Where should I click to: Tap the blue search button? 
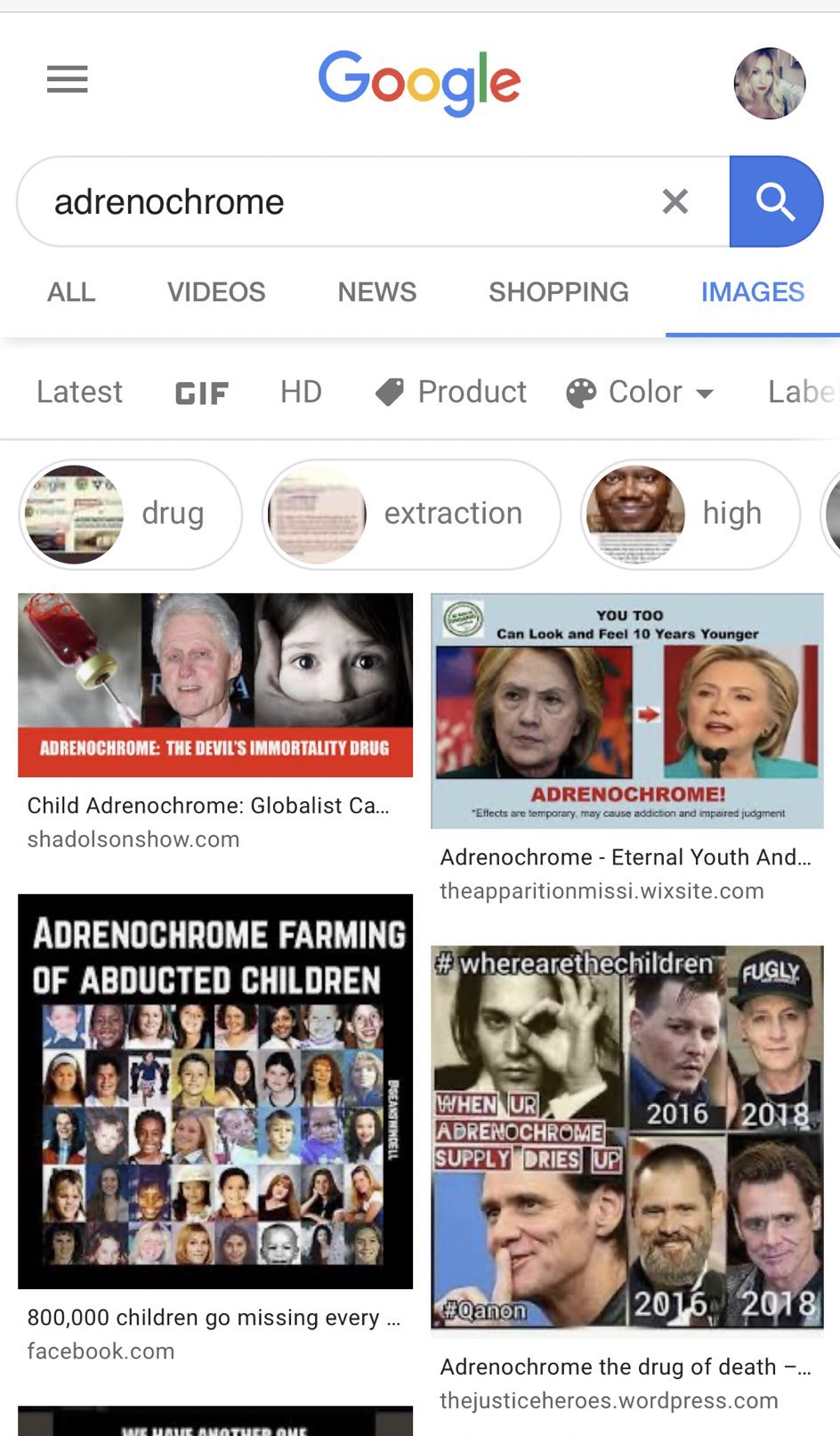coord(775,202)
